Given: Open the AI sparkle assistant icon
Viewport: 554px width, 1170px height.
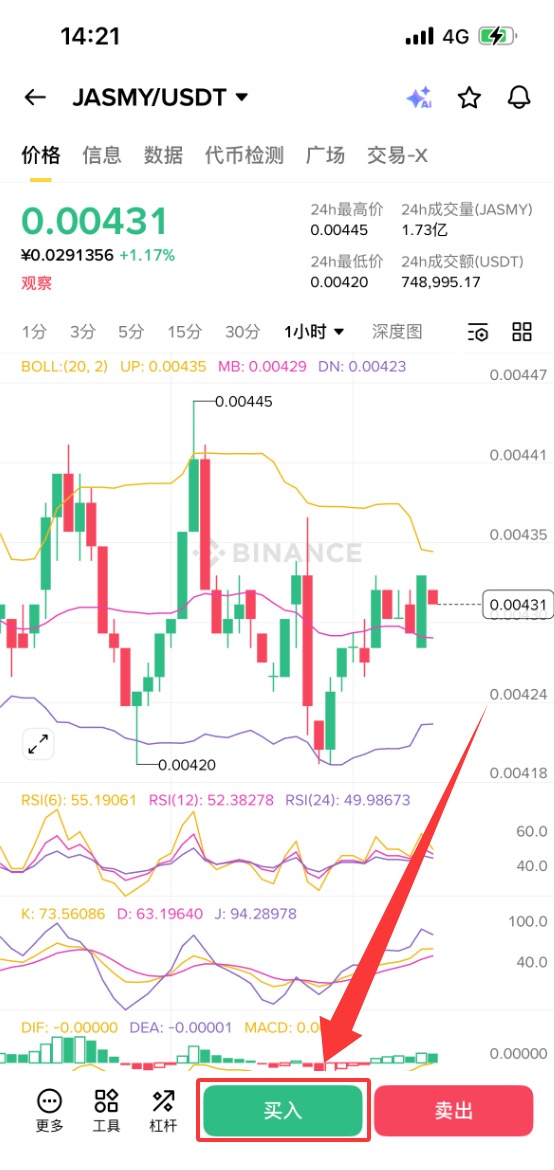Looking at the screenshot, I should (x=419, y=98).
